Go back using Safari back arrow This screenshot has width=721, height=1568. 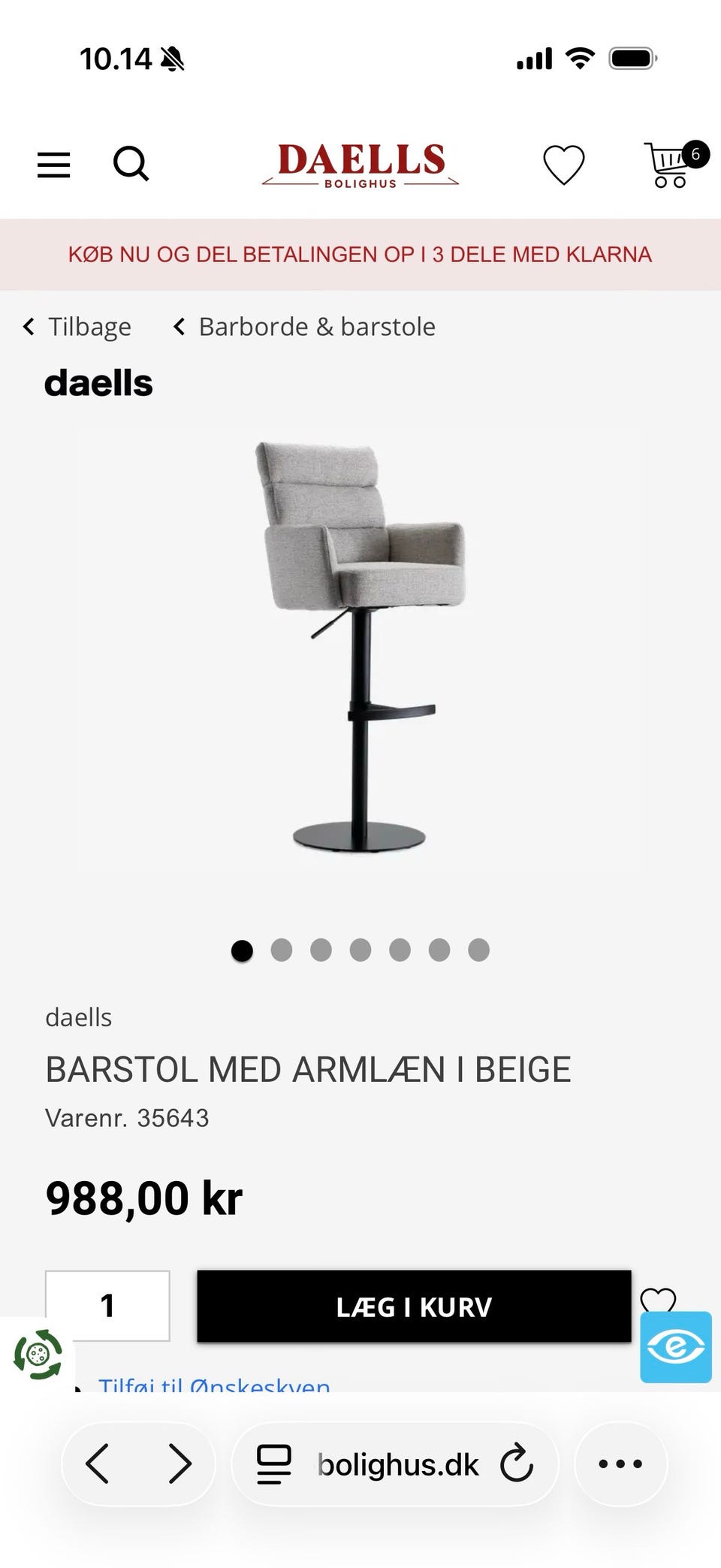coord(97,1463)
